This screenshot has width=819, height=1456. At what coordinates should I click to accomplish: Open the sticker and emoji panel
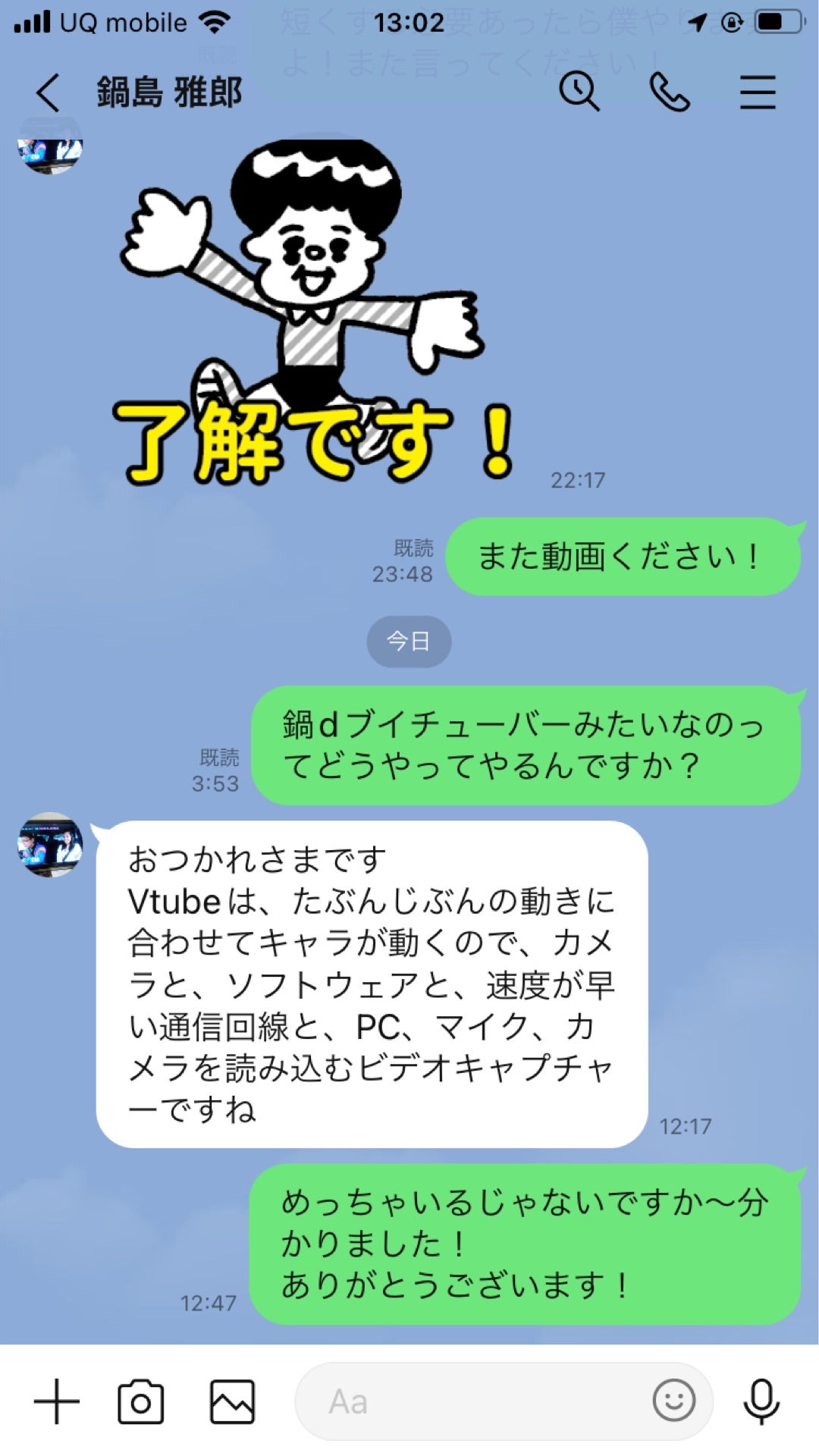coord(673,1401)
